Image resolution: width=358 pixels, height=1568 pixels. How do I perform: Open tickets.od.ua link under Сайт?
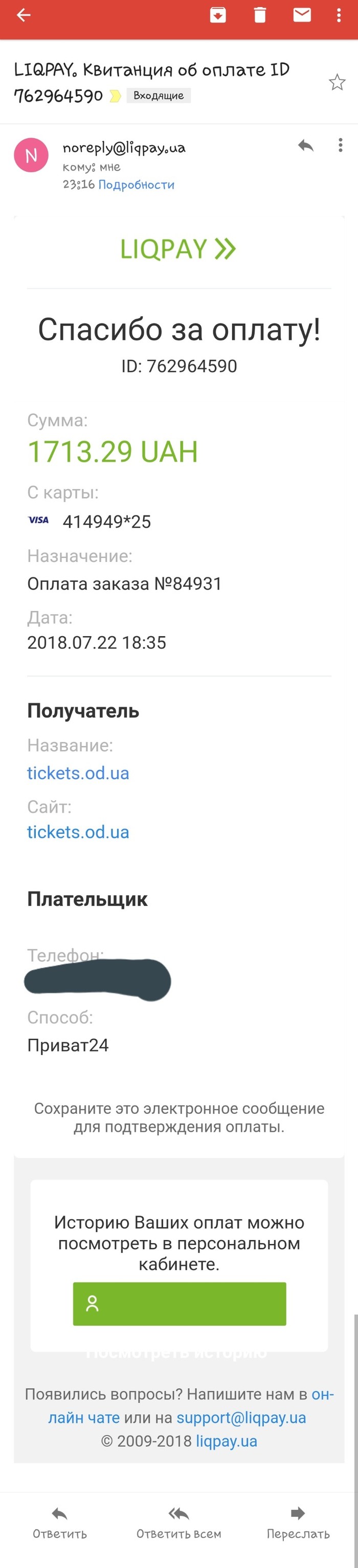click(78, 832)
